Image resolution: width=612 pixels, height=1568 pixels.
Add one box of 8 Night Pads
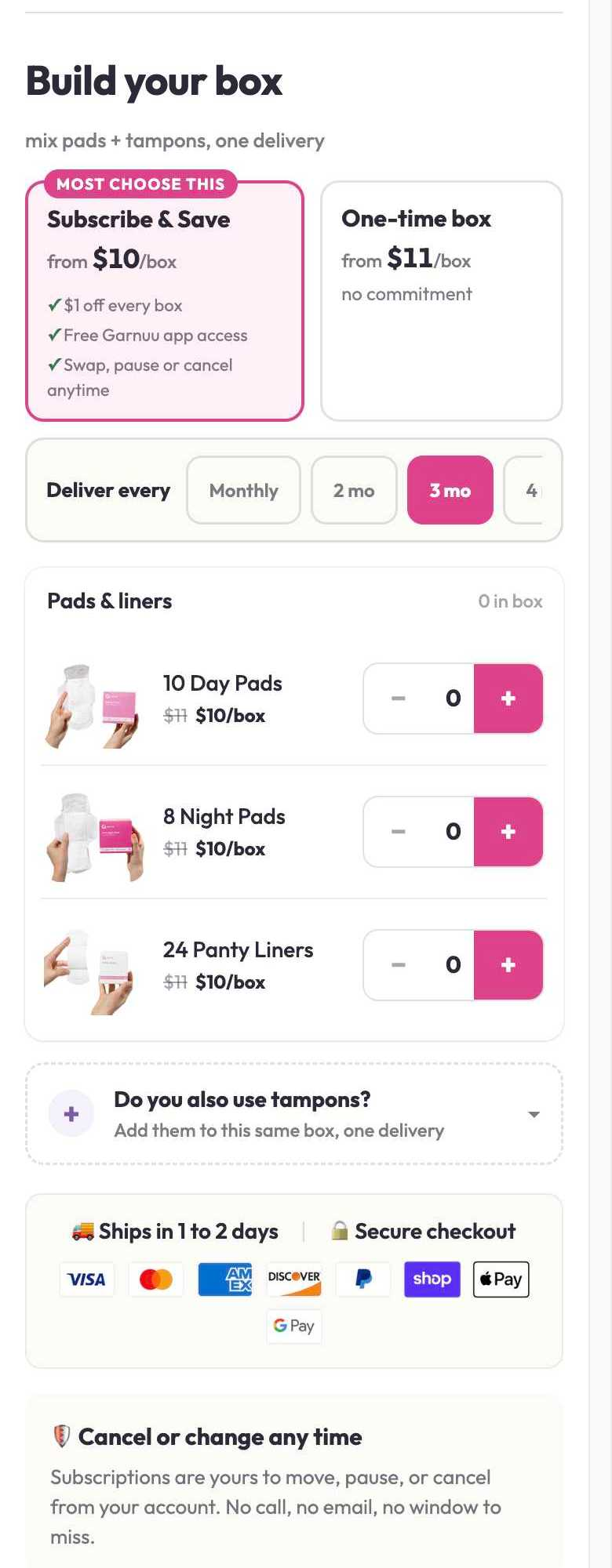(x=508, y=832)
